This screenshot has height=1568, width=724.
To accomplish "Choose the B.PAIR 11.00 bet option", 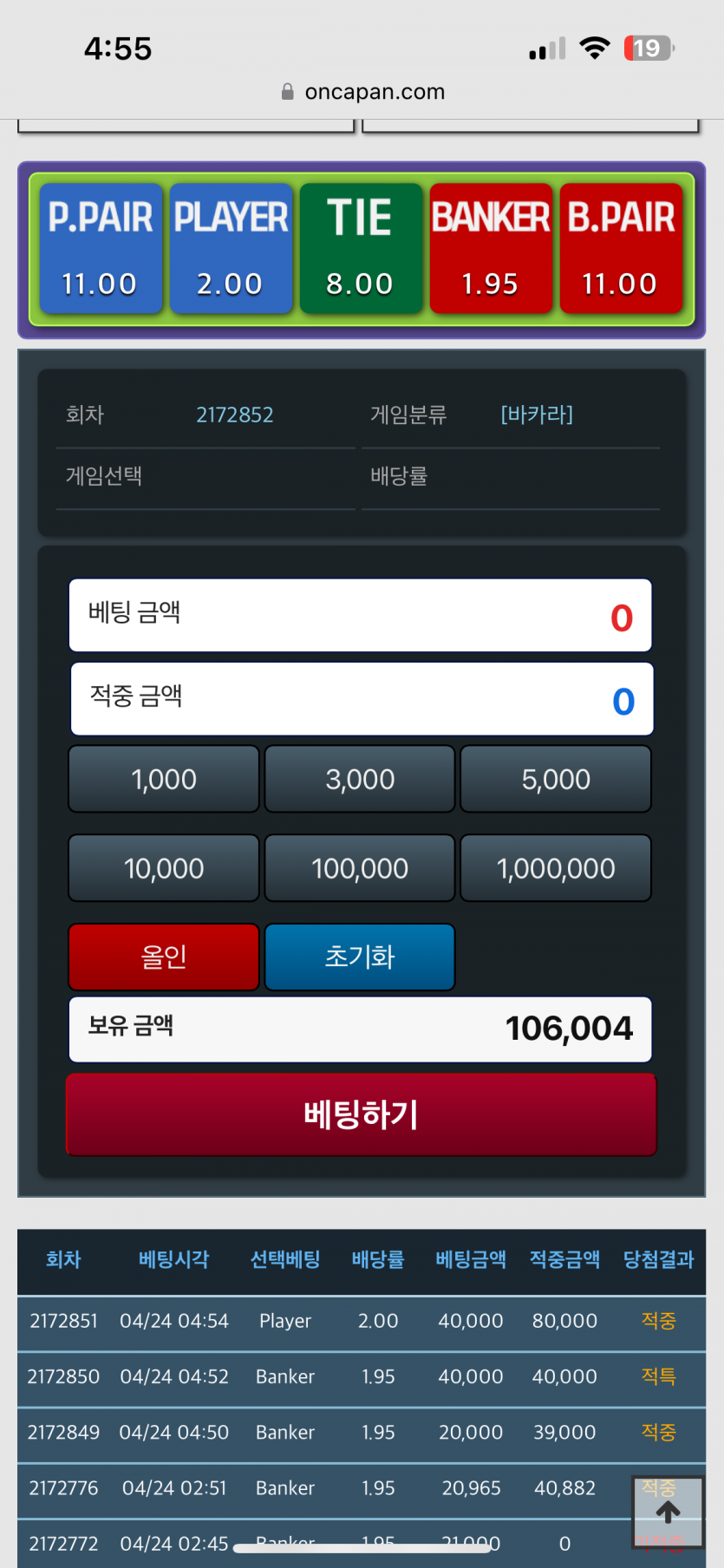I will click(621, 248).
